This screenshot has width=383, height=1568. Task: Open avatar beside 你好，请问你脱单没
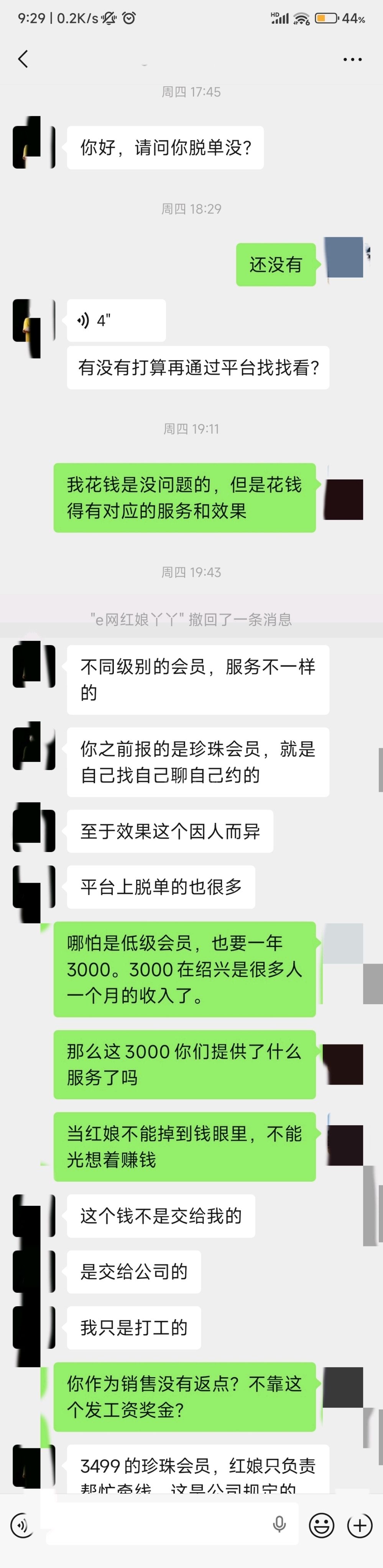34,143
